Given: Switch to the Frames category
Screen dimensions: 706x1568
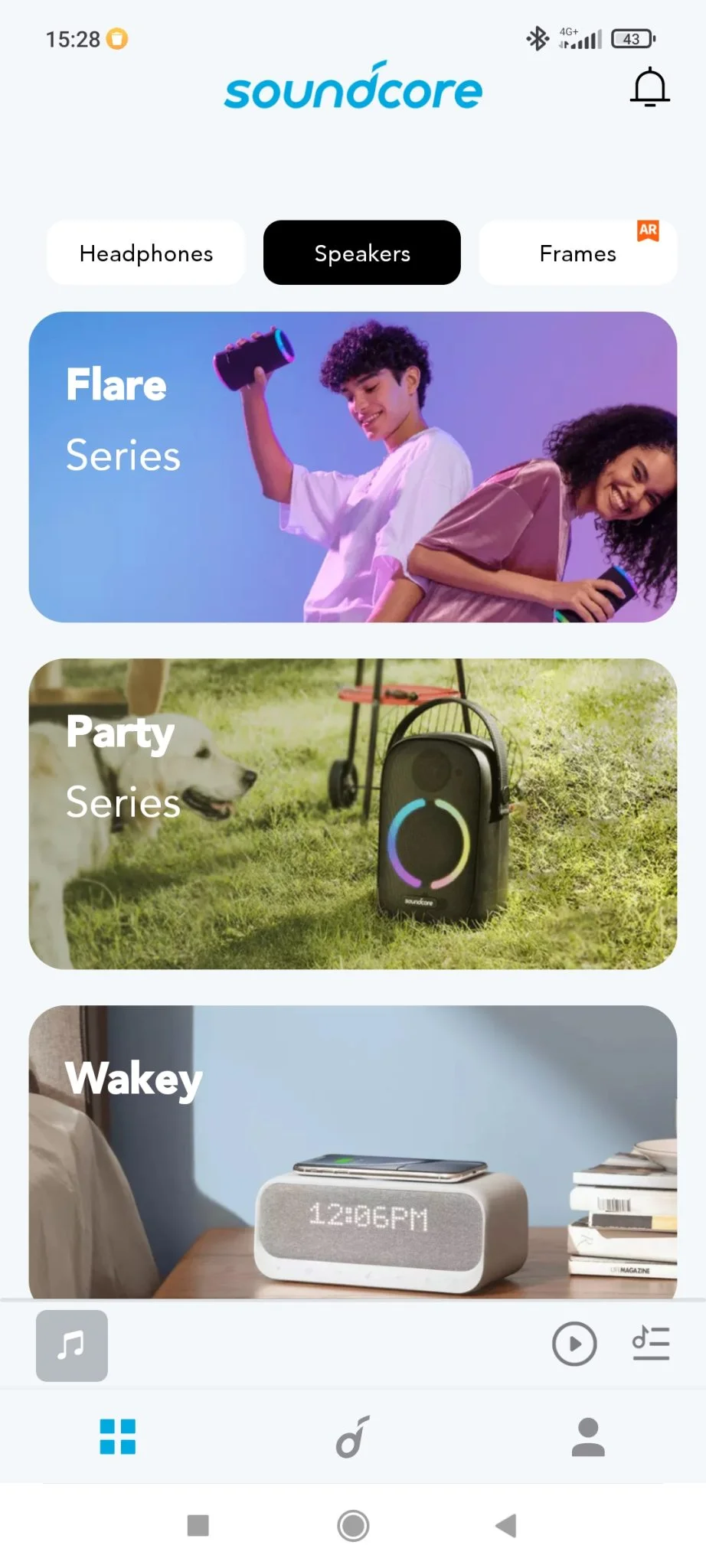Looking at the screenshot, I should [577, 253].
